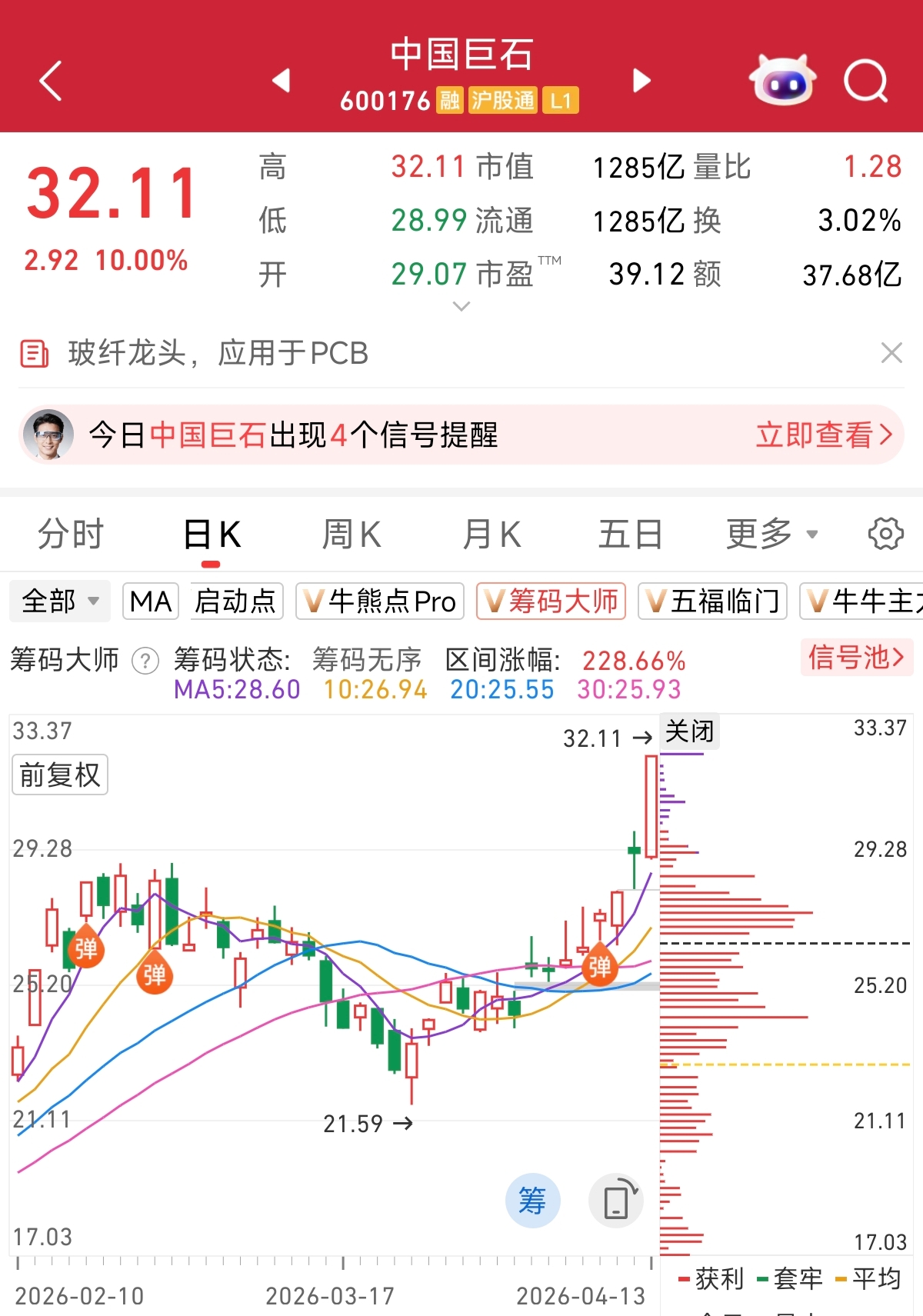
Task: Close the chip distribution panel with 关闭
Action: (689, 731)
